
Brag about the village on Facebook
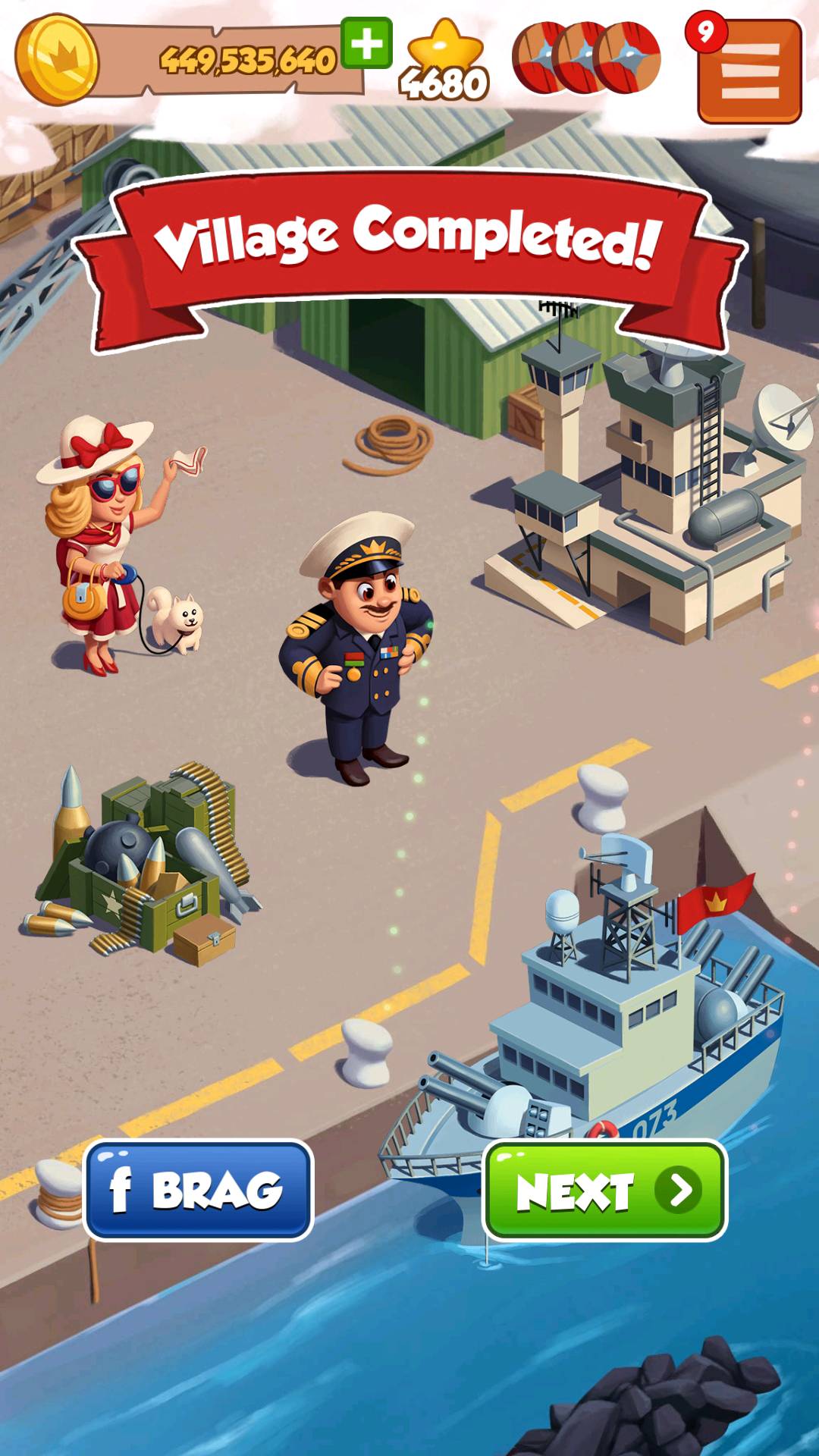click(199, 1189)
